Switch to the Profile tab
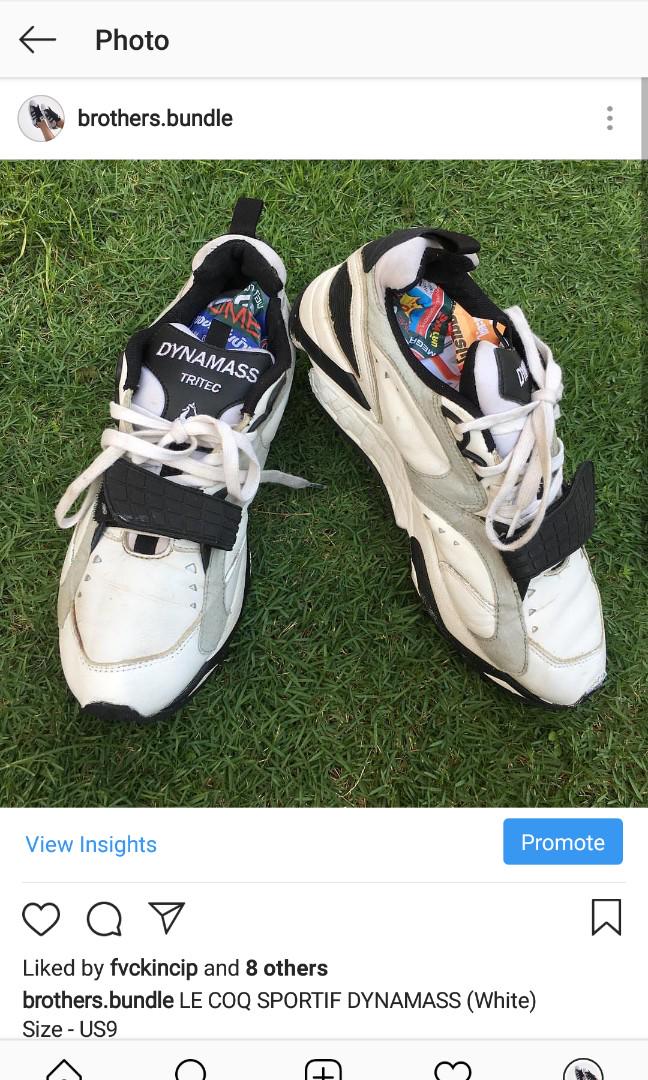Image resolution: width=648 pixels, height=1080 pixels. click(583, 1070)
